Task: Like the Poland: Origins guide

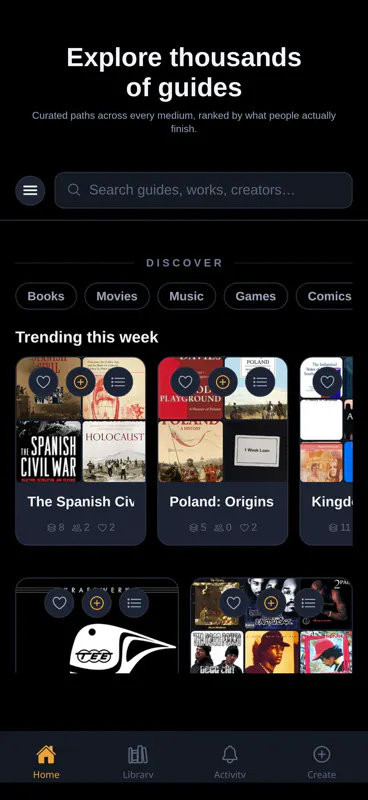Action: 185,382
